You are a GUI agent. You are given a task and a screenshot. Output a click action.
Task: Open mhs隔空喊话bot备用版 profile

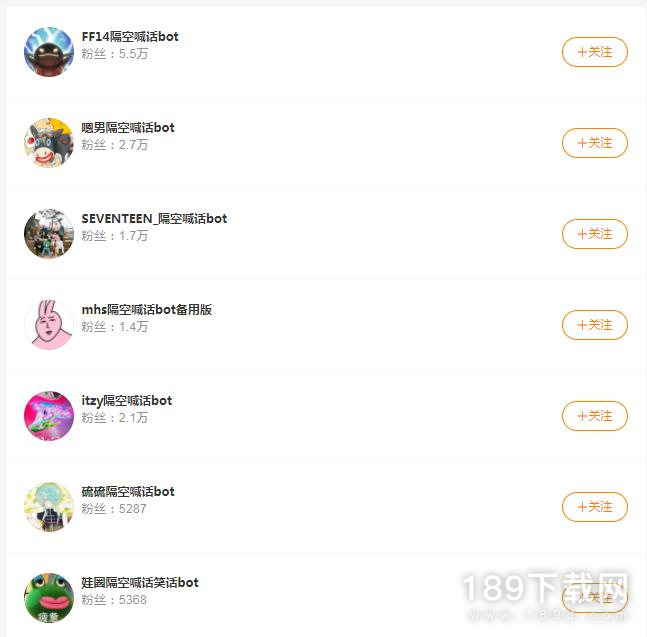[146, 310]
